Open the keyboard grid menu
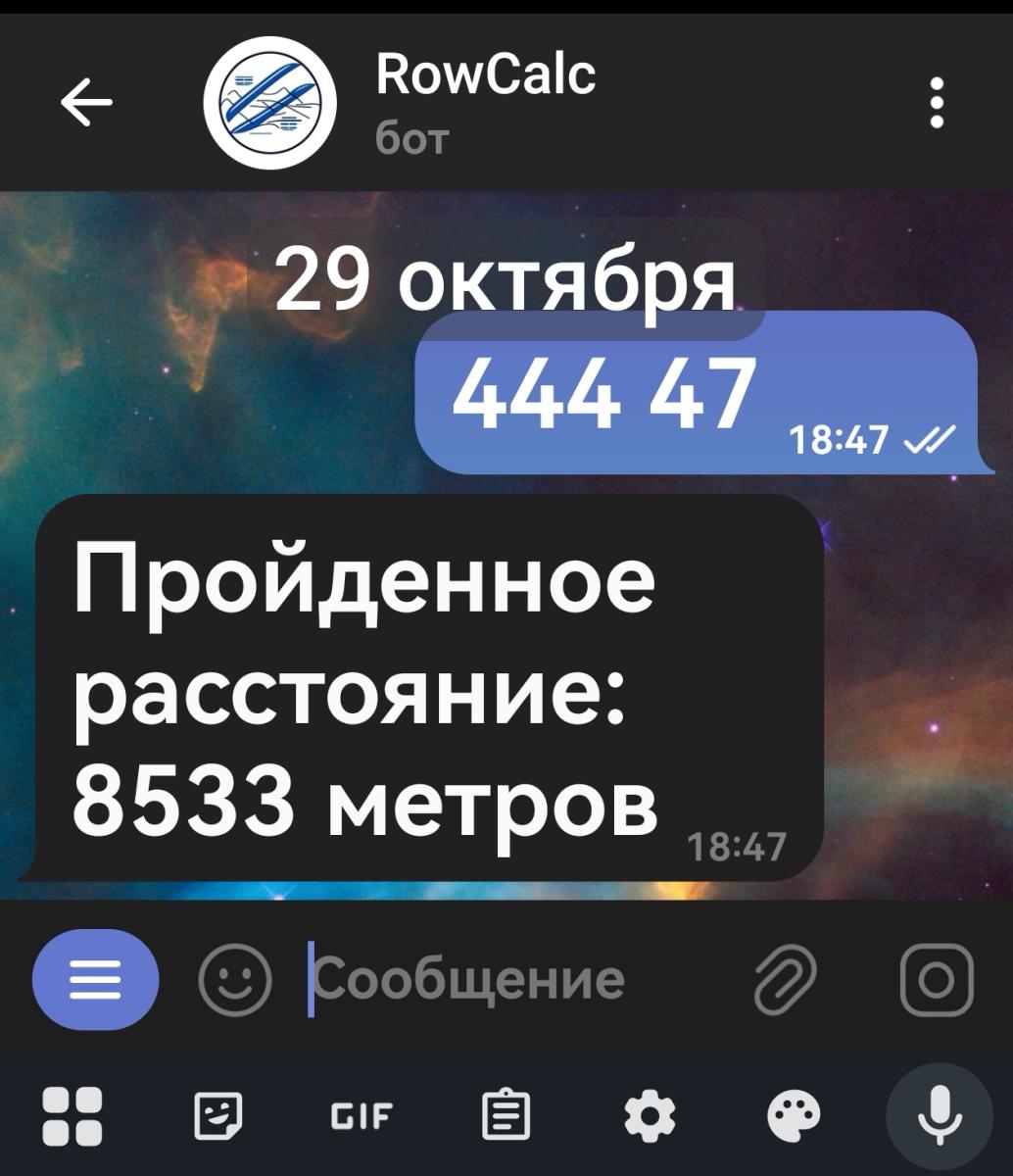 click(x=73, y=1116)
